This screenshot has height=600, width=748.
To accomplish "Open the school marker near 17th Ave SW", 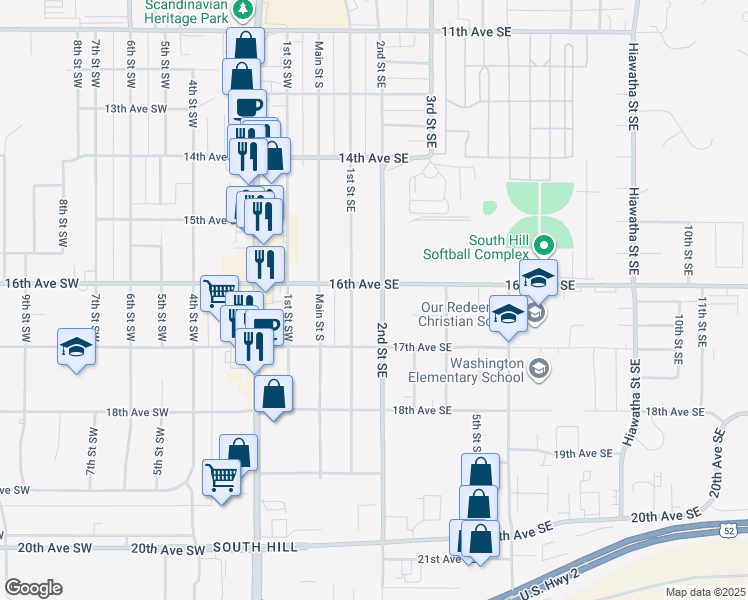I will 76,347.
